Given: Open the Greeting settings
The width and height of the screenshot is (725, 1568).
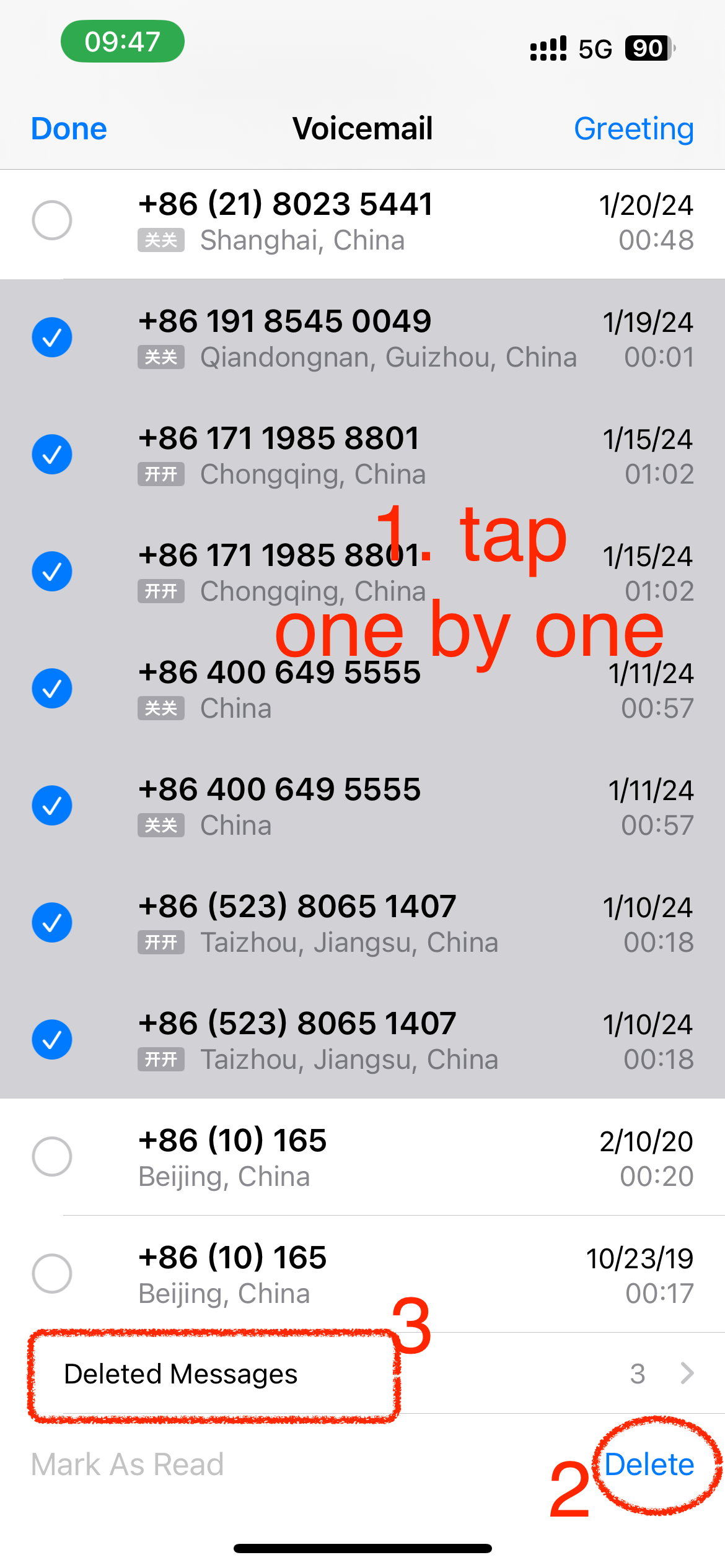Looking at the screenshot, I should pyautogui.click(x=633, y=129).
